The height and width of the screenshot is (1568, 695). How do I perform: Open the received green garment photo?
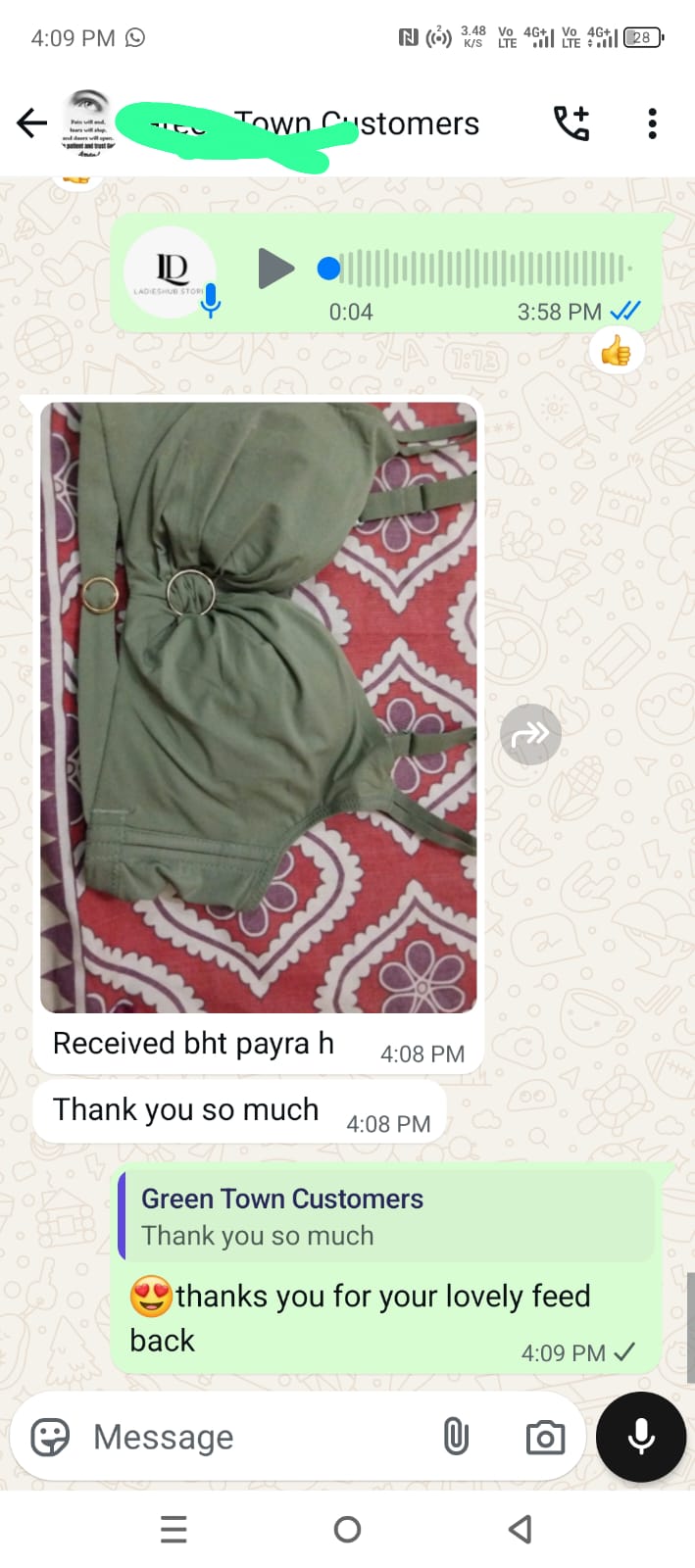pyautogui.click(x=258, y=707)
